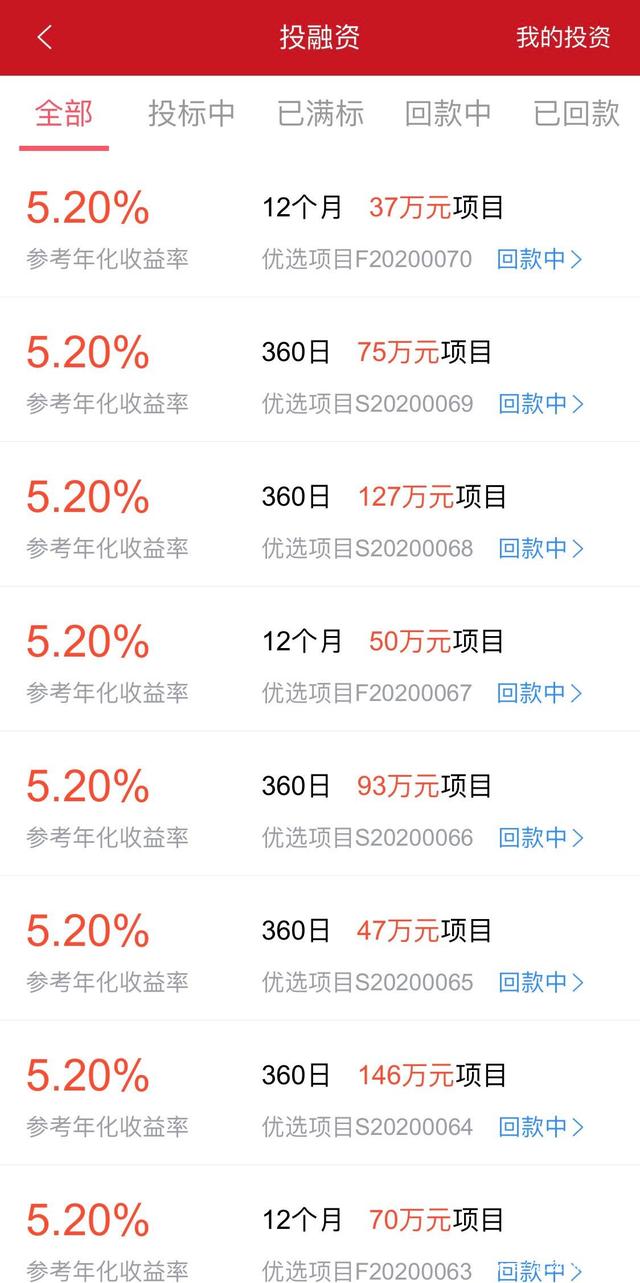The width and height of the screenshot is (640, 1283).
Task: Go back using the arrow icon
Action: [x=44, y=38]
